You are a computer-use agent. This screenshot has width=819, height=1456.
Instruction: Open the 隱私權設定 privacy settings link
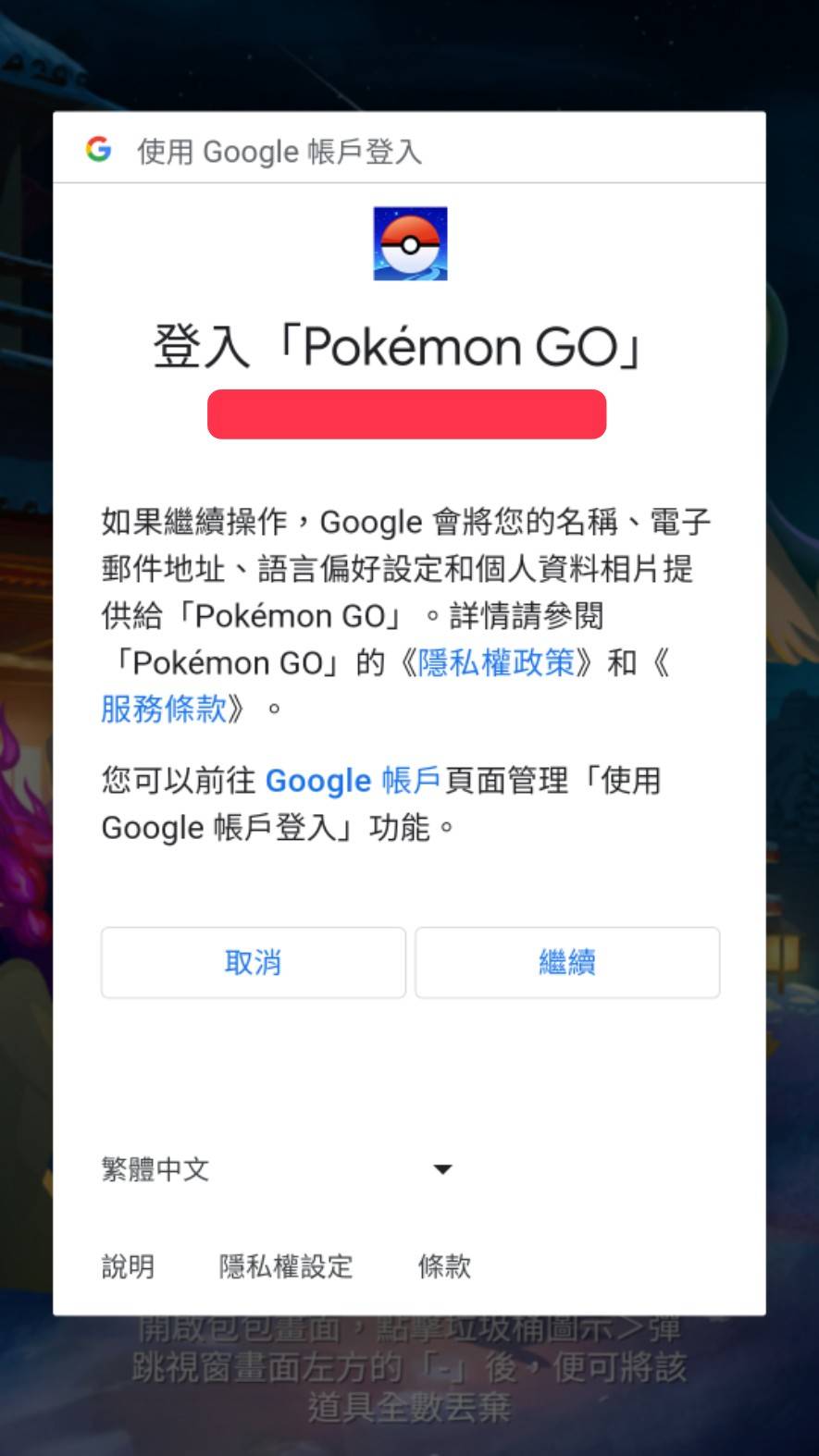point(285,1265)
